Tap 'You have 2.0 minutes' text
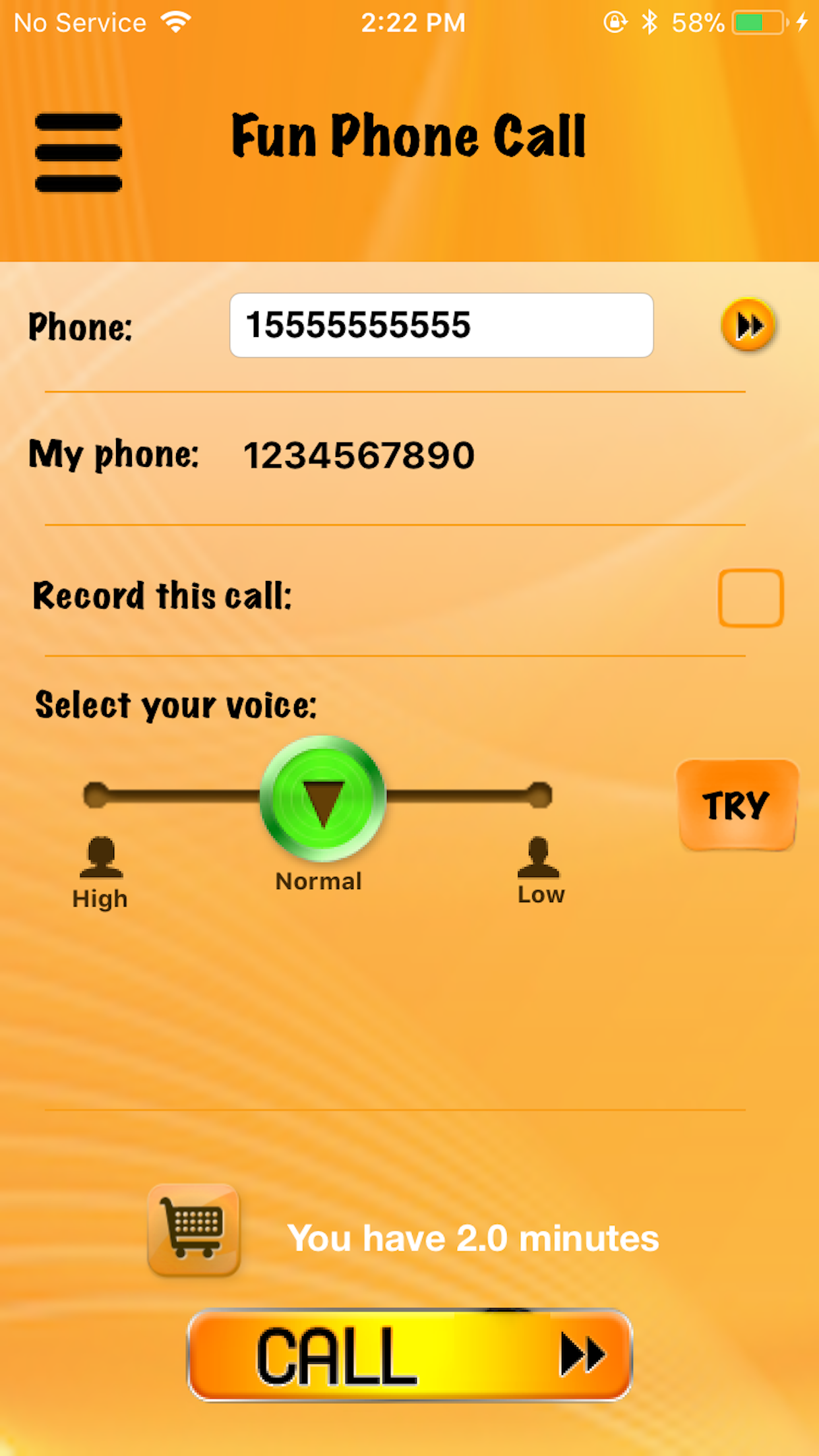The image size is (819, 1456). tap(473, 1238)
